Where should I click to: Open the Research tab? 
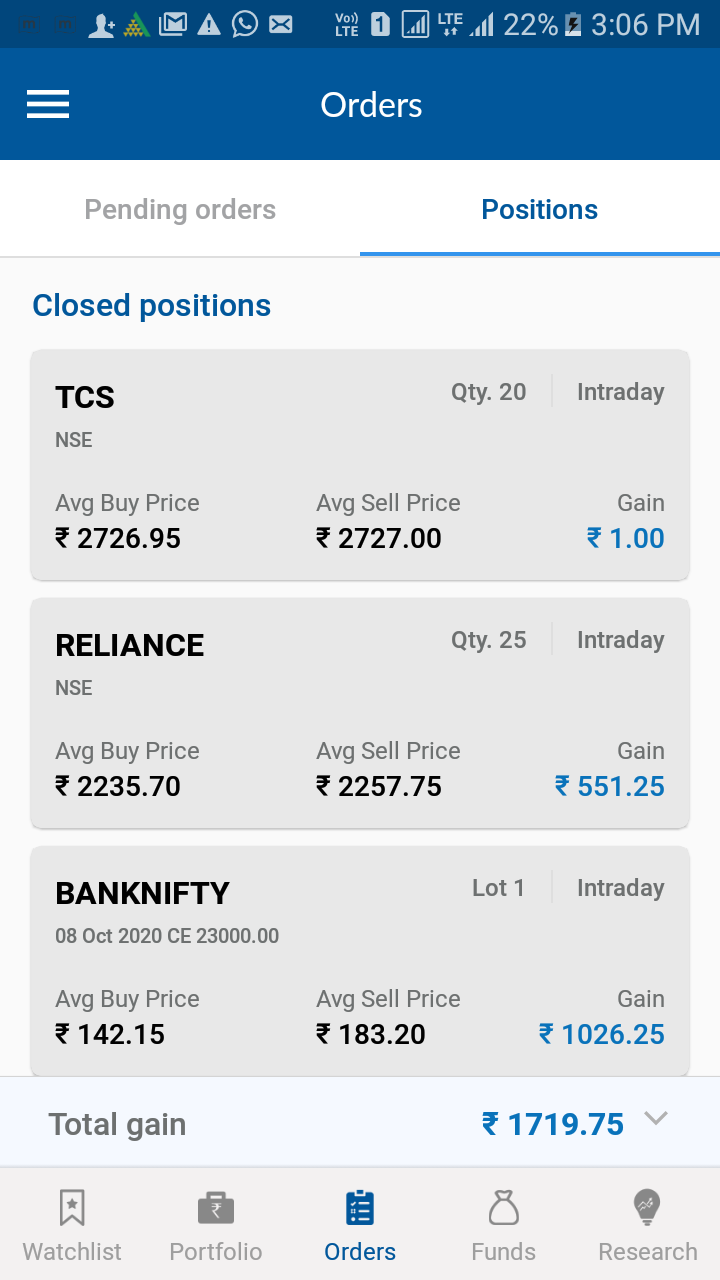point(648,1225)
